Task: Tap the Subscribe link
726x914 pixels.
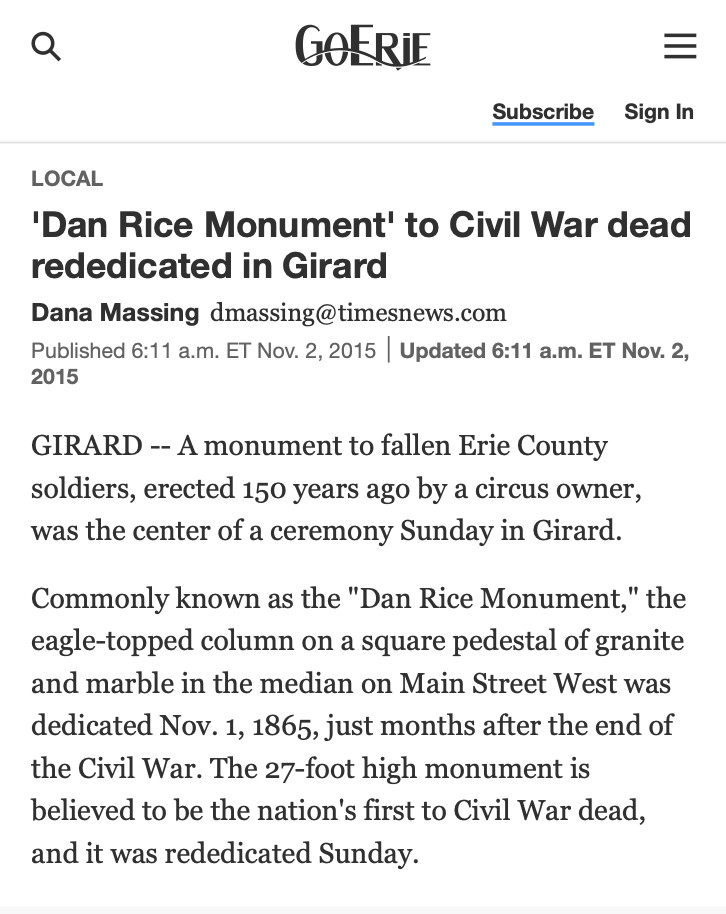Action: coord(543,112)
